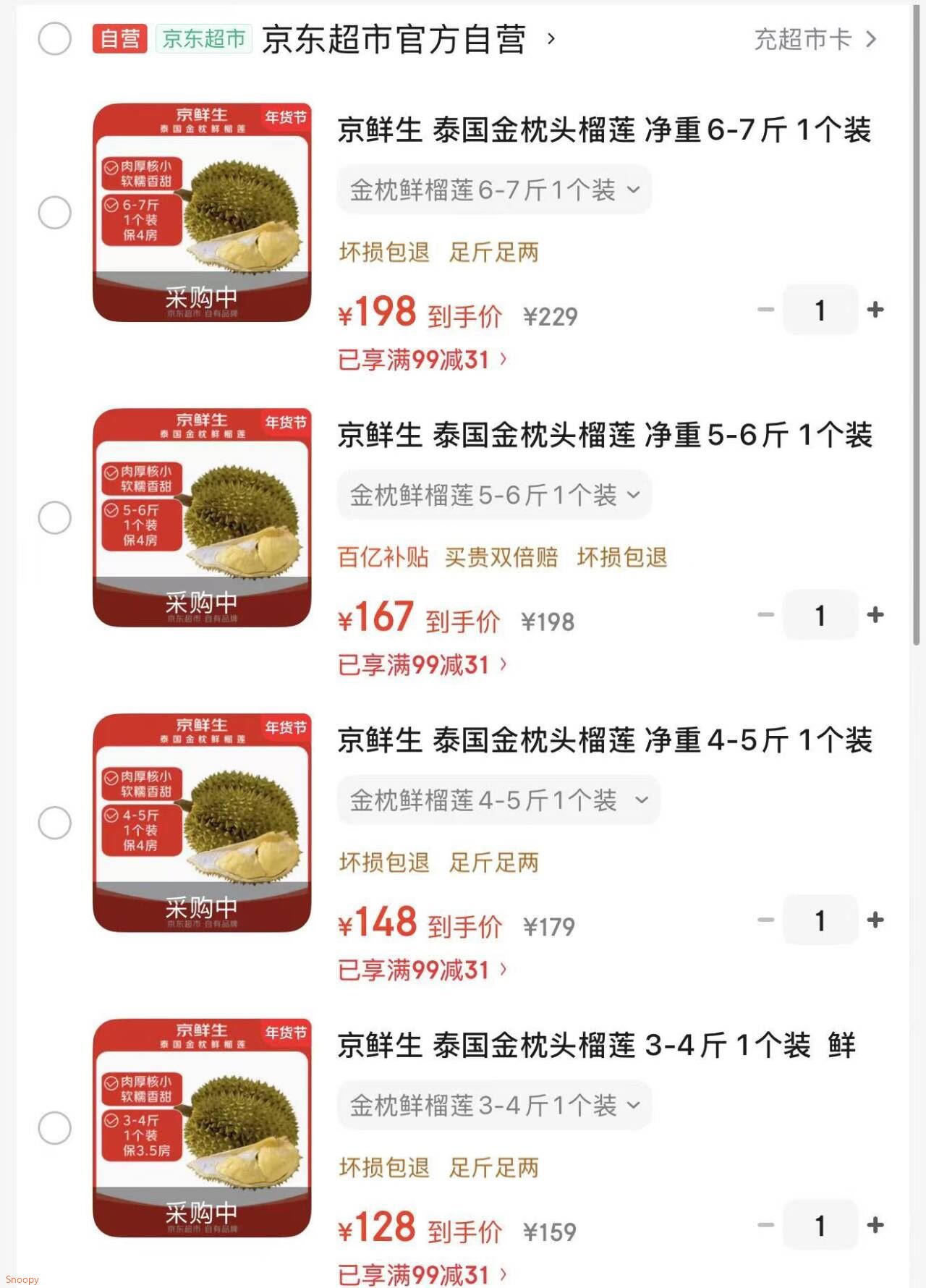Increase quantity of 6-7斤 durian
The height and width of the screenshot is (1288, 926).
[x=875, y=310]
